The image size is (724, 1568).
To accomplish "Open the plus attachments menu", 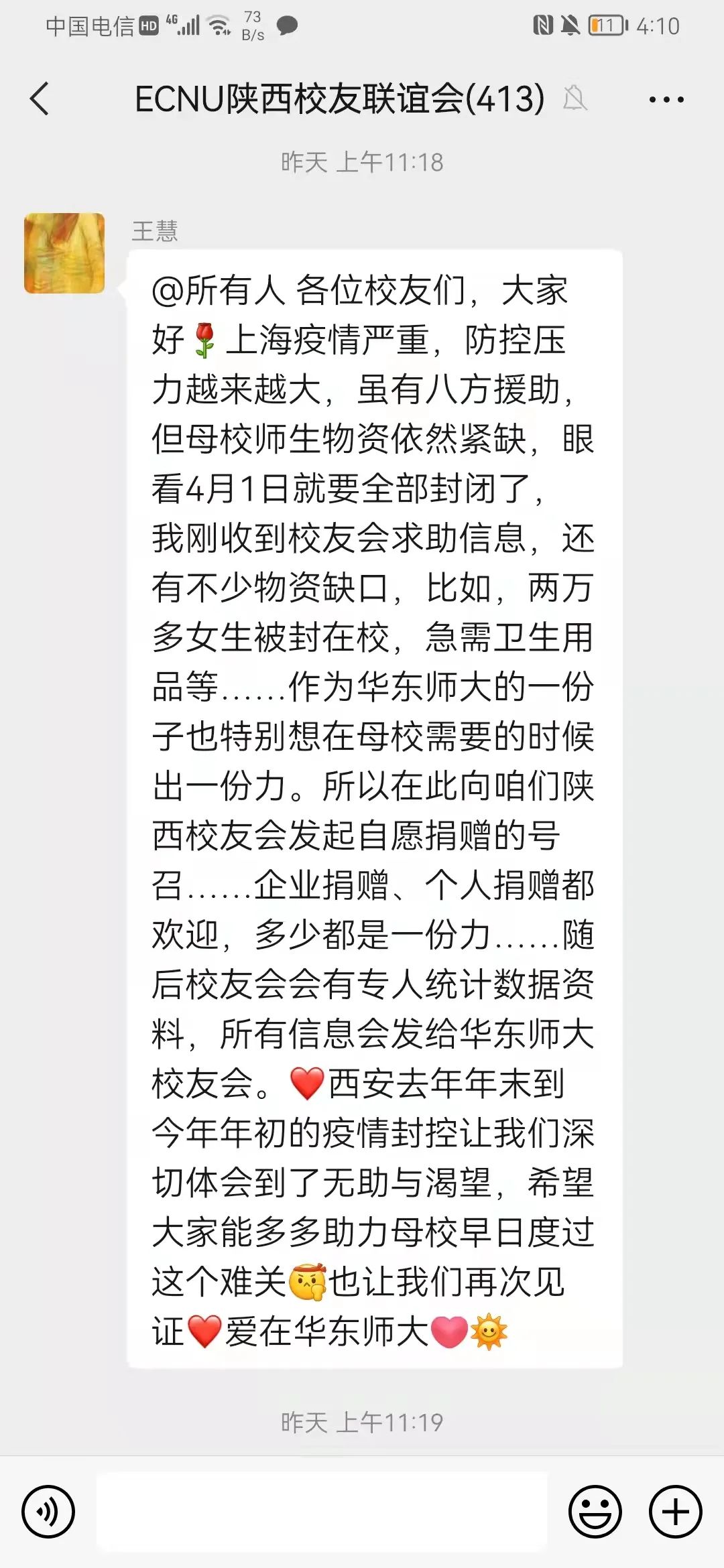I will click(676, 1512).
